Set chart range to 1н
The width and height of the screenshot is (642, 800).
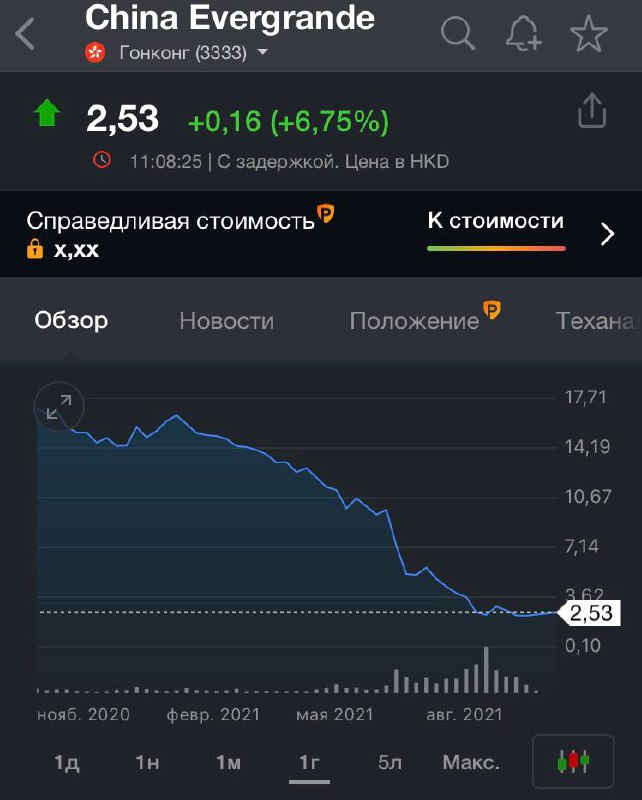[147, 763]
